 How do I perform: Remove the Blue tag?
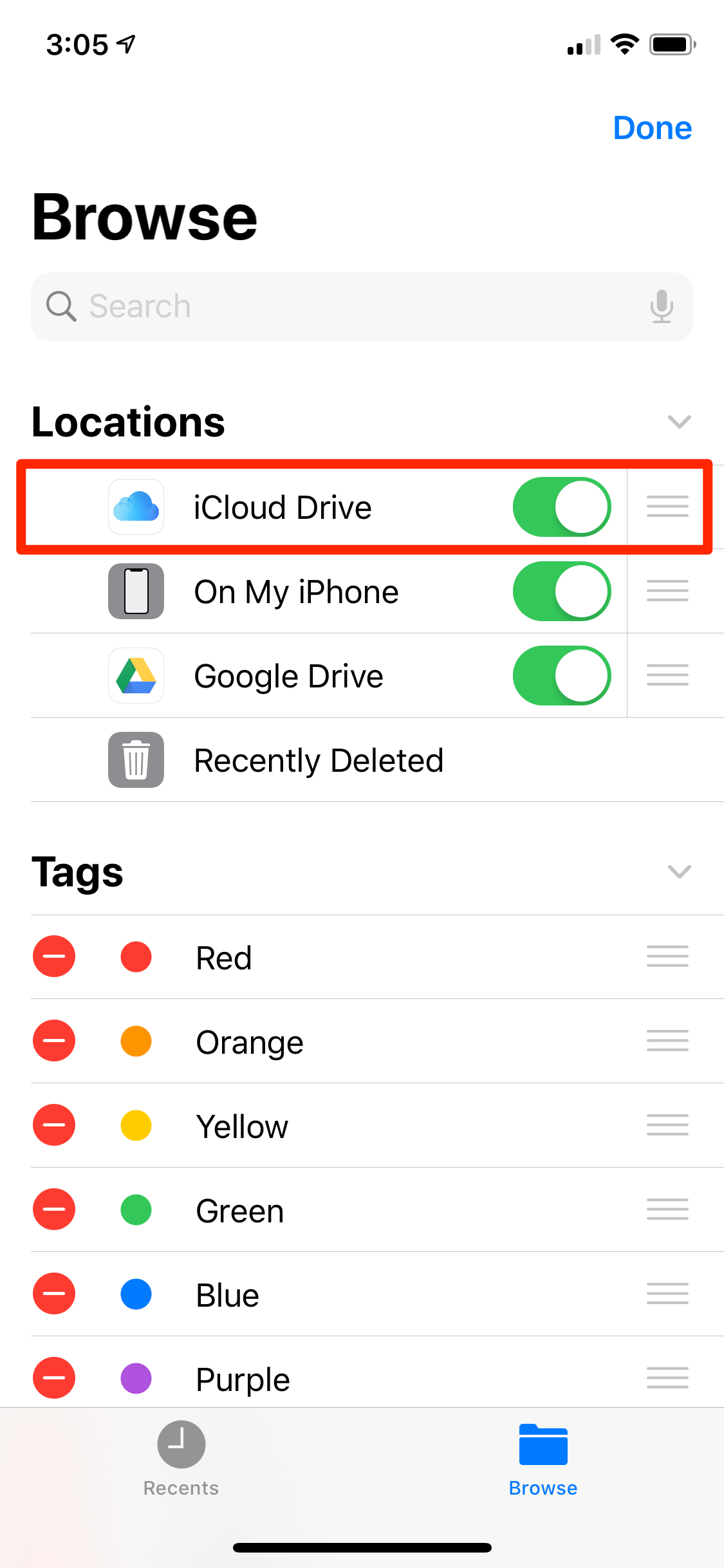(54, 1294)
